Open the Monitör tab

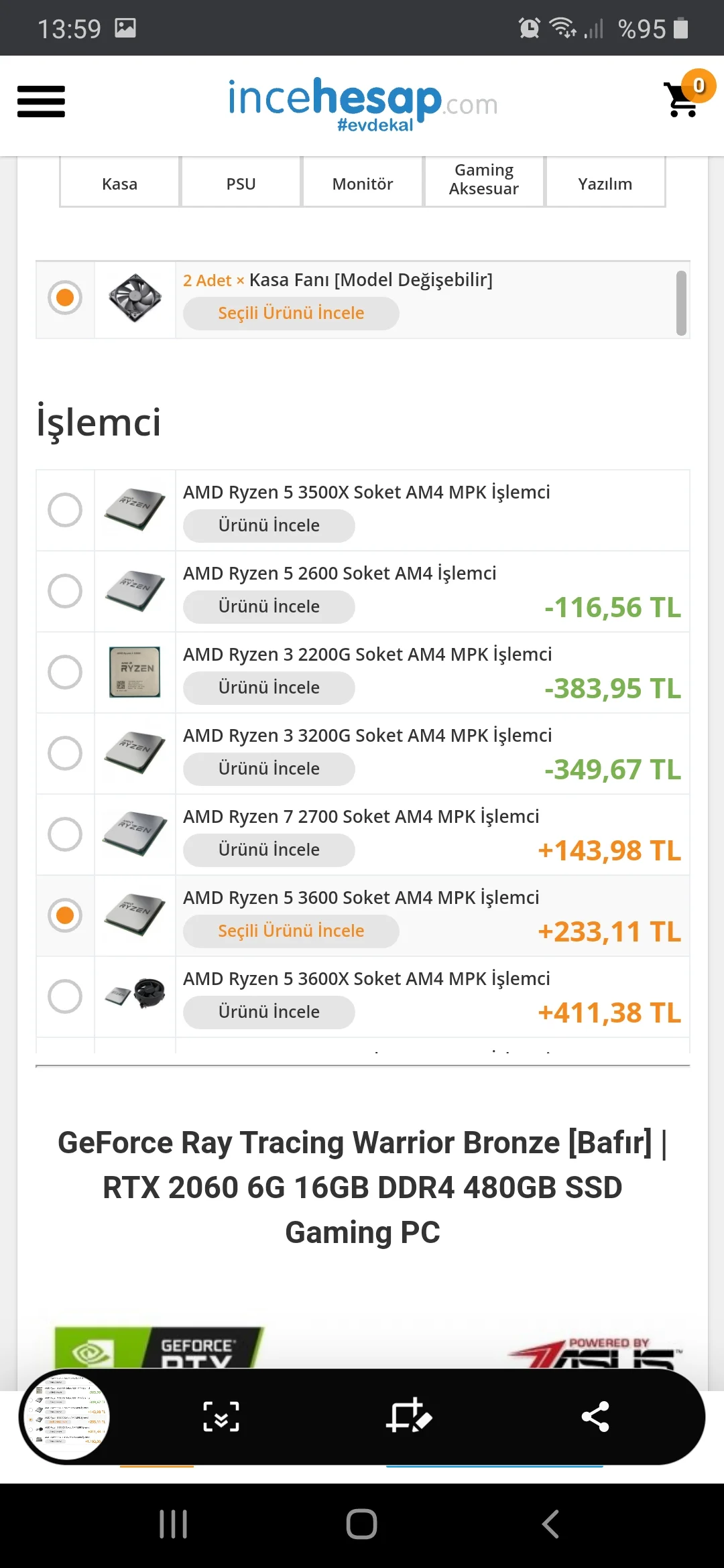tap(363, 184)
